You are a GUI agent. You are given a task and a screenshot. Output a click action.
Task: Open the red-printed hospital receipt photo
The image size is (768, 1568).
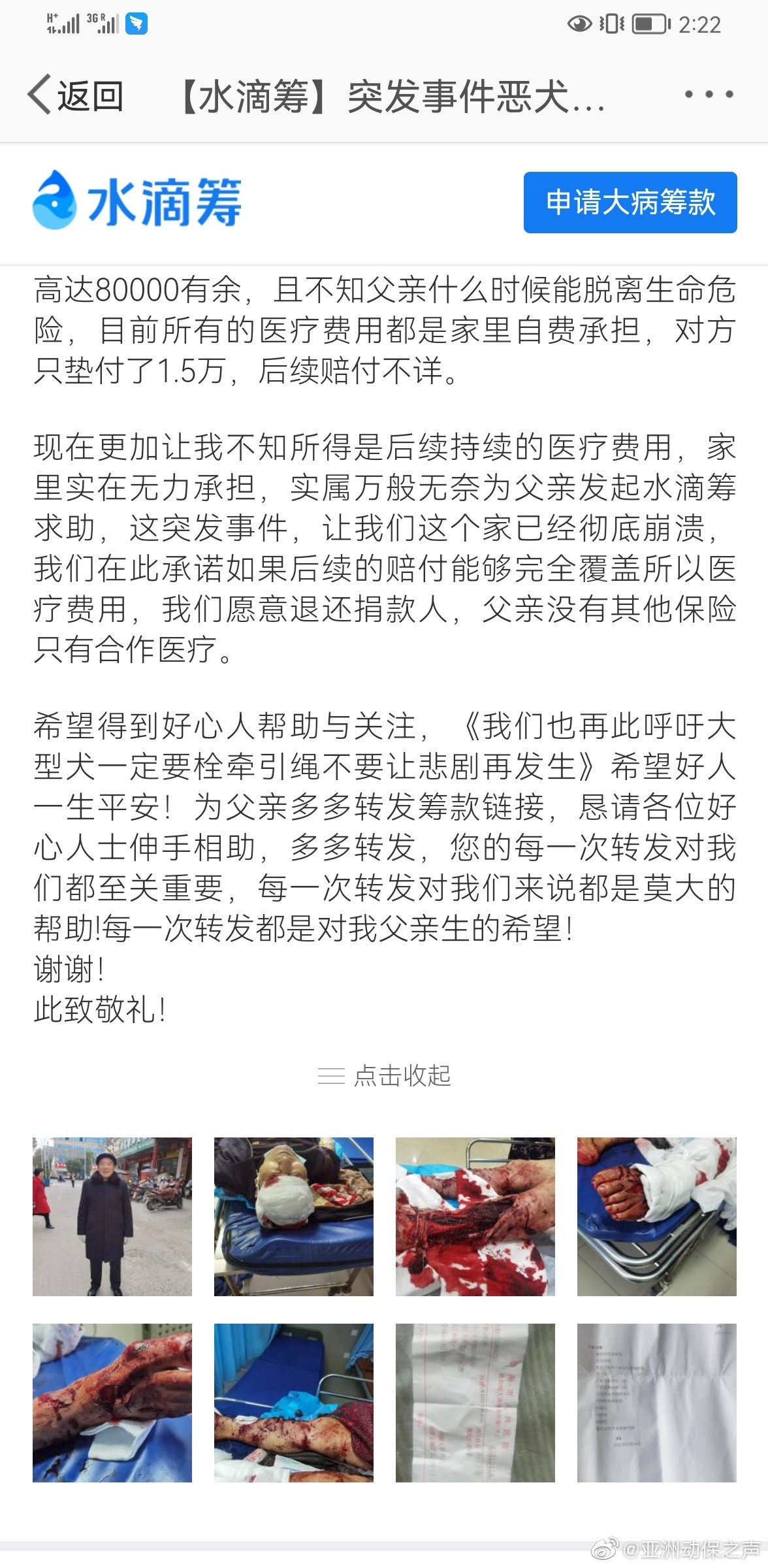point(475,1403)
